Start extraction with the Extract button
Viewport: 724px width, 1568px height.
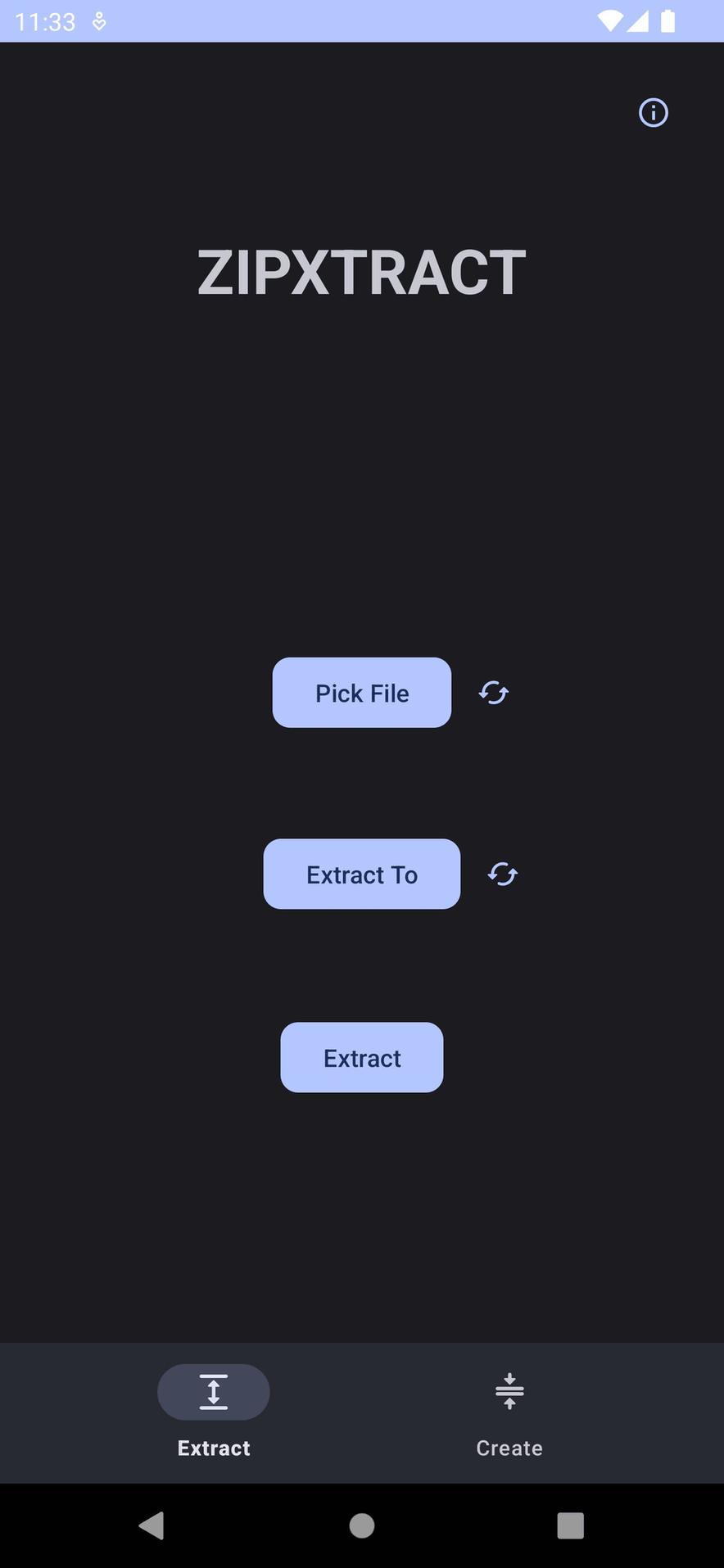pyautogui.click(x=361, y=1057)
